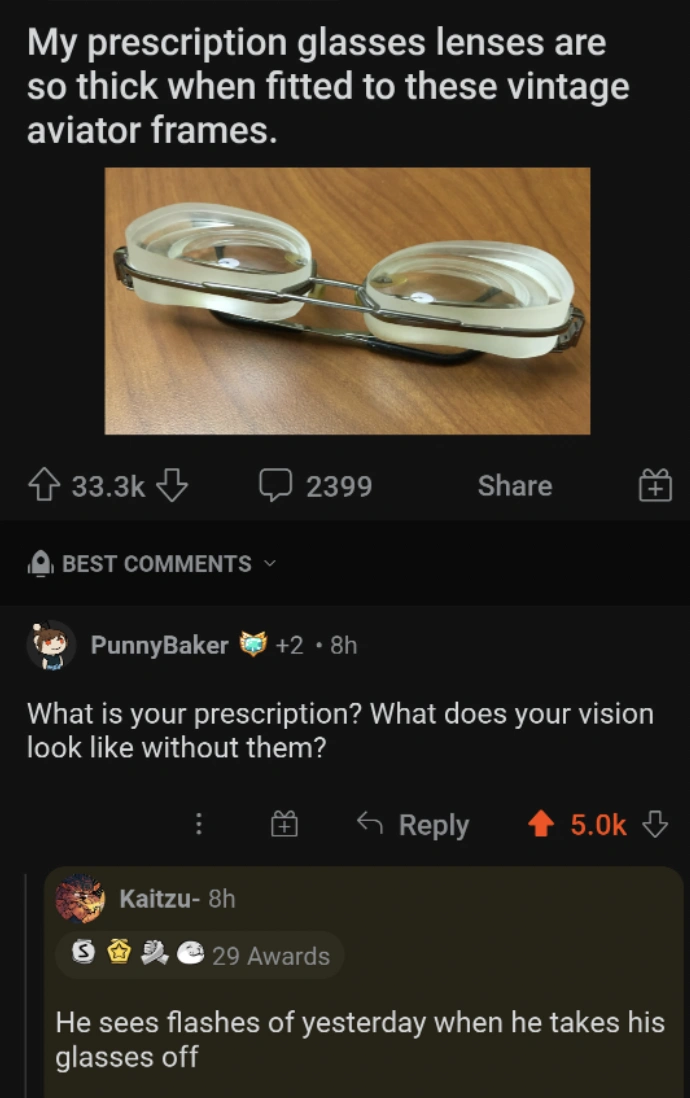Viewport: 690px width, 1098px height.
Task: Give an award to the post
Action: point(653,487)
